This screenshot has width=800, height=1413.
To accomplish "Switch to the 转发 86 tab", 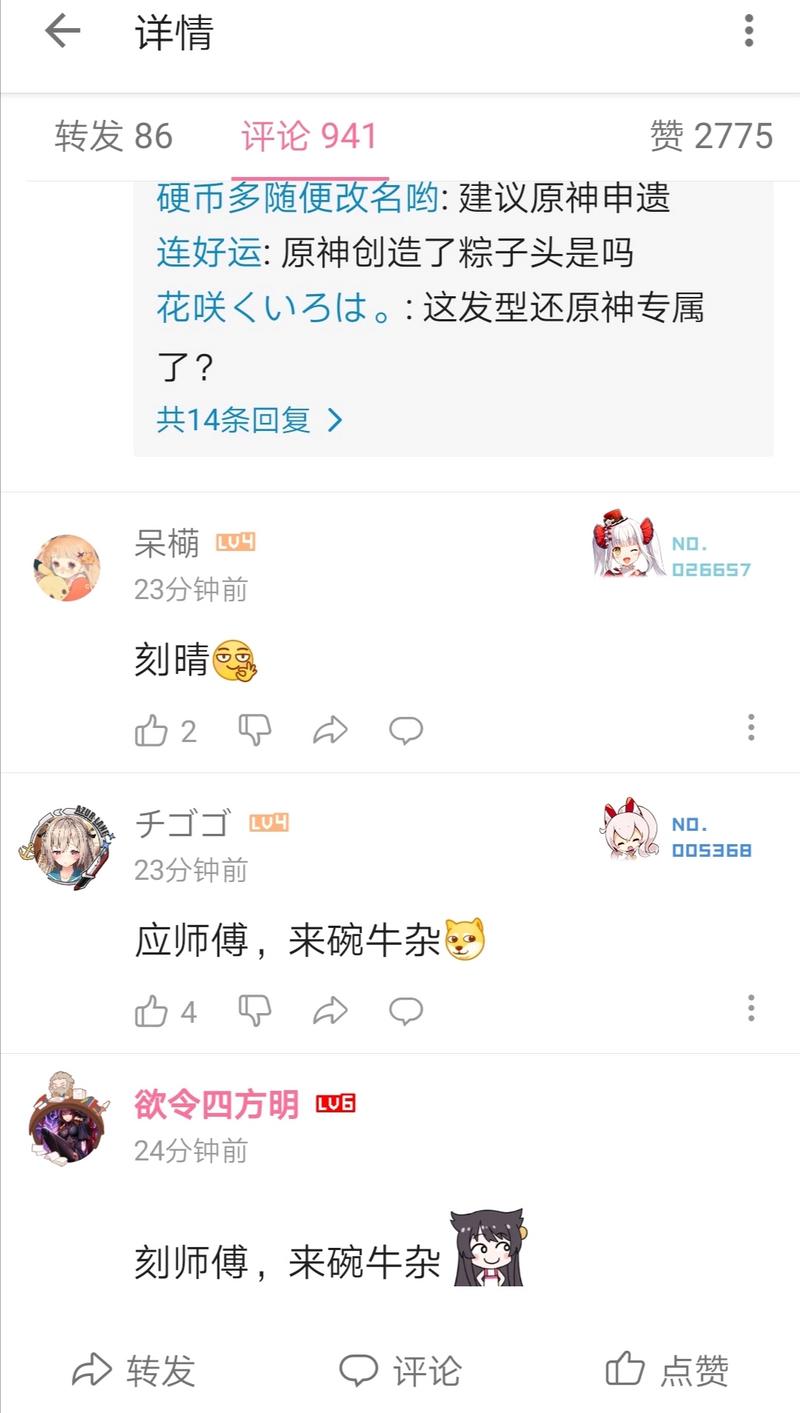I will (113, 136).
